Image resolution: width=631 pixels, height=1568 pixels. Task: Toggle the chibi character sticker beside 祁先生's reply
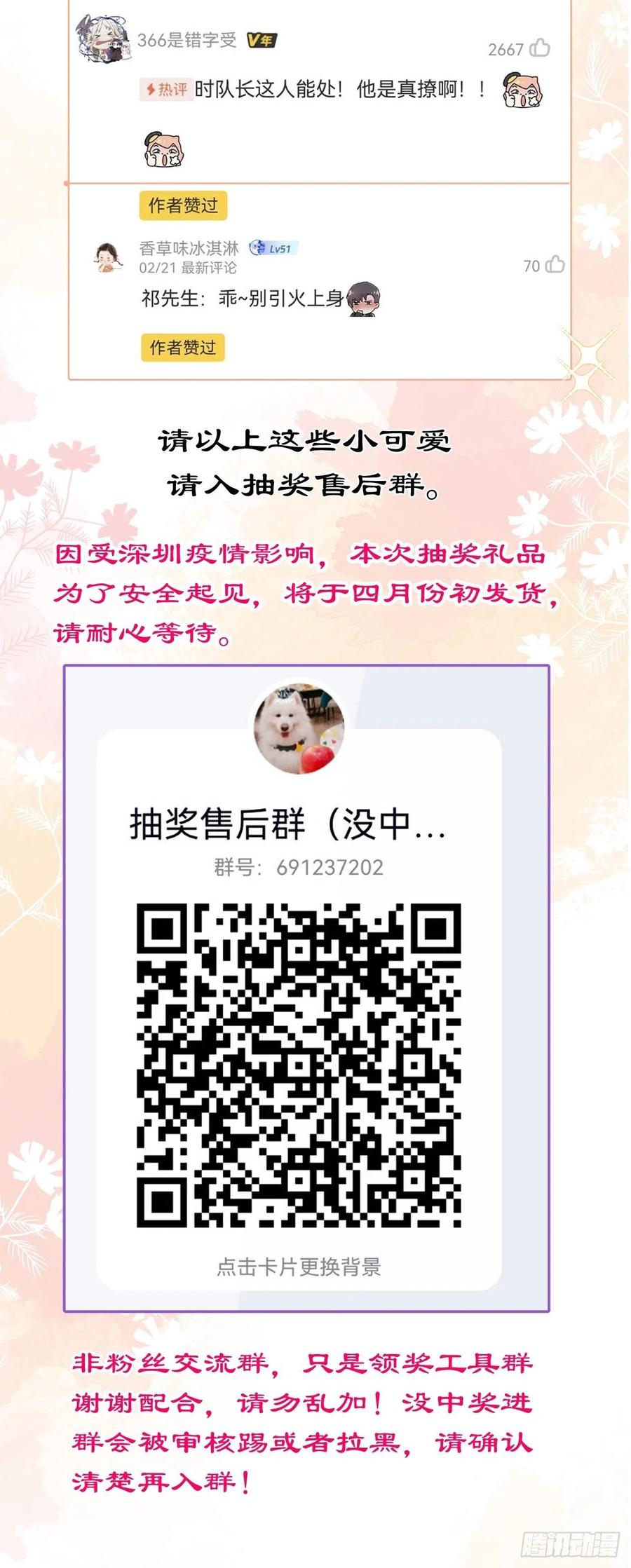point(365,299)
